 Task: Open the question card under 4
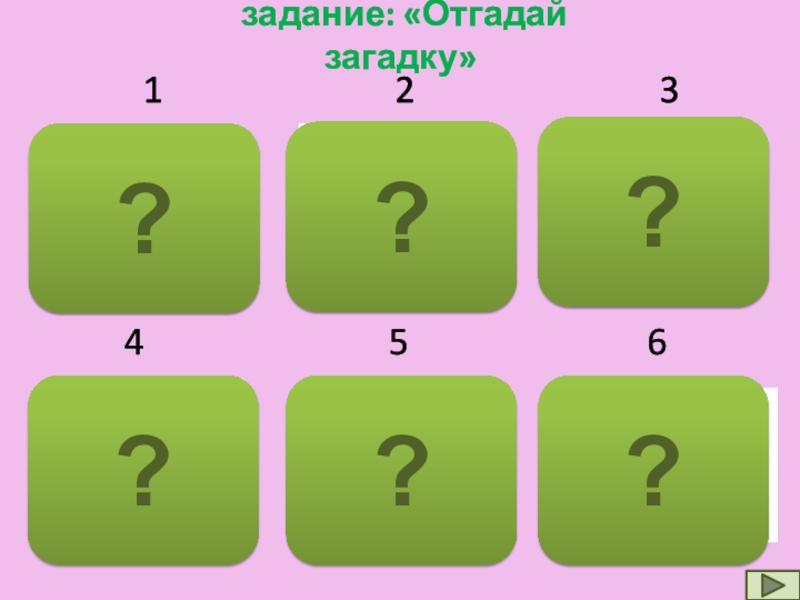click(143, 471)
